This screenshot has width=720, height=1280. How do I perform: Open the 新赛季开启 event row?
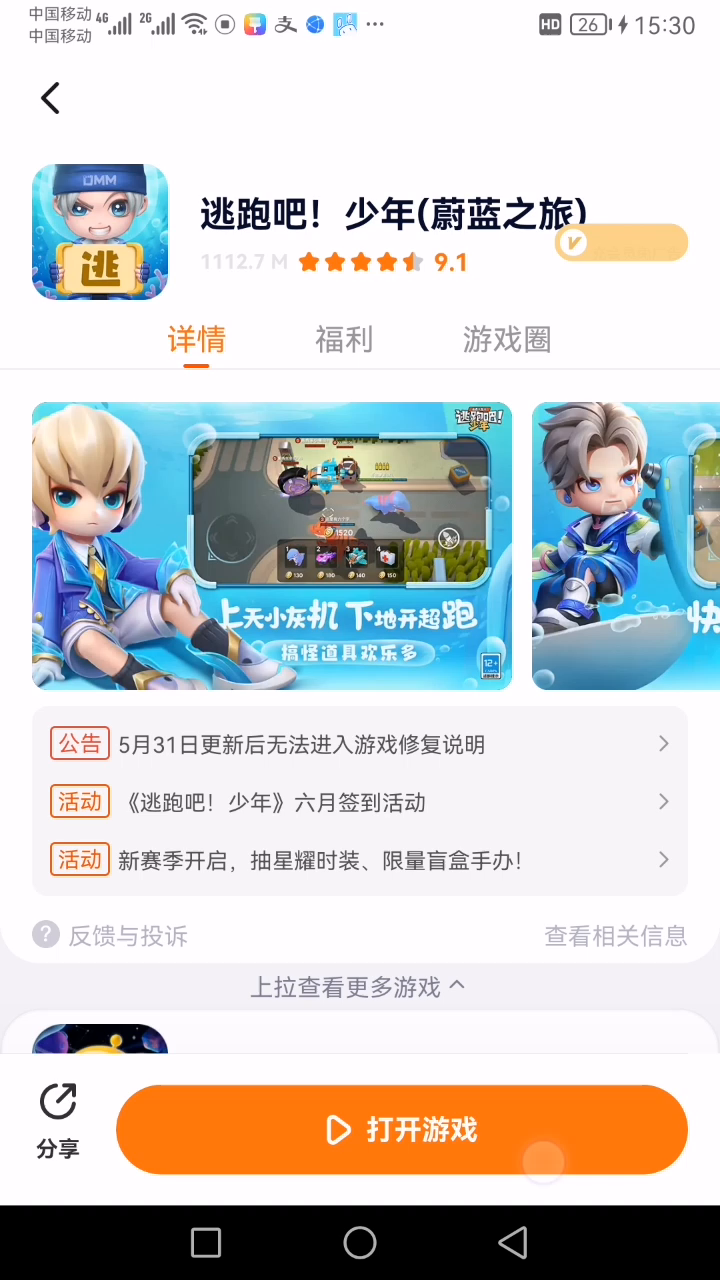click(x=360, y=860)
